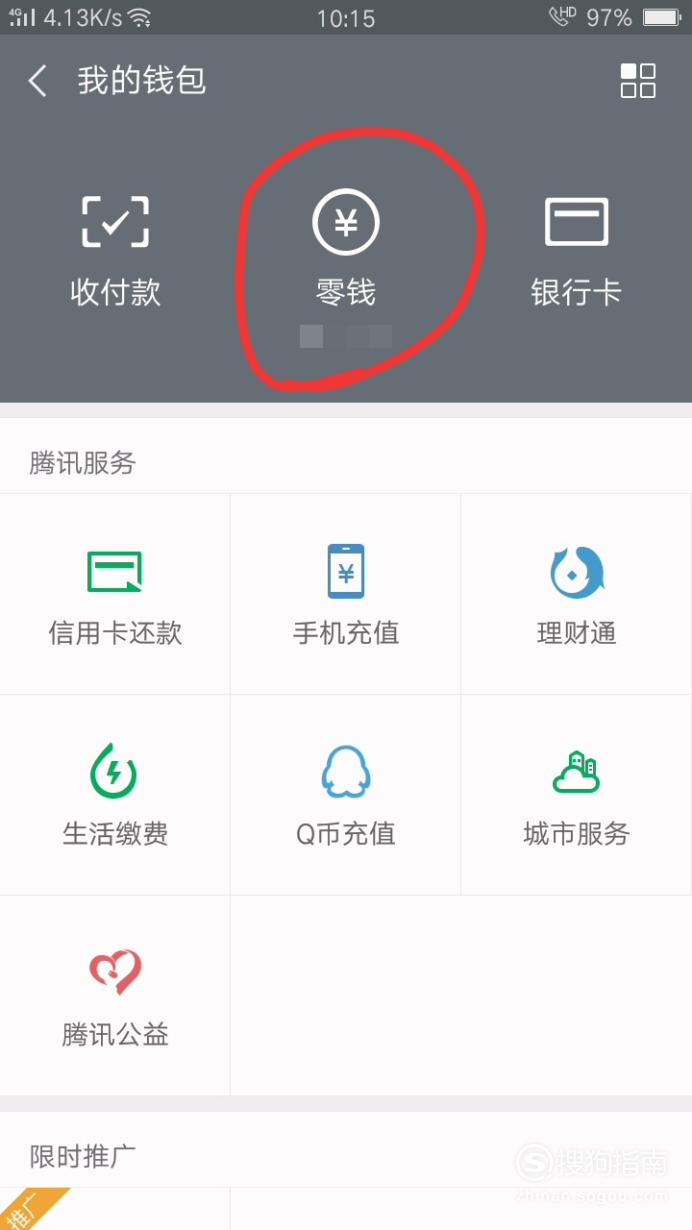
Task: Select 信用卡还款 service
Action: click(115, 595)
